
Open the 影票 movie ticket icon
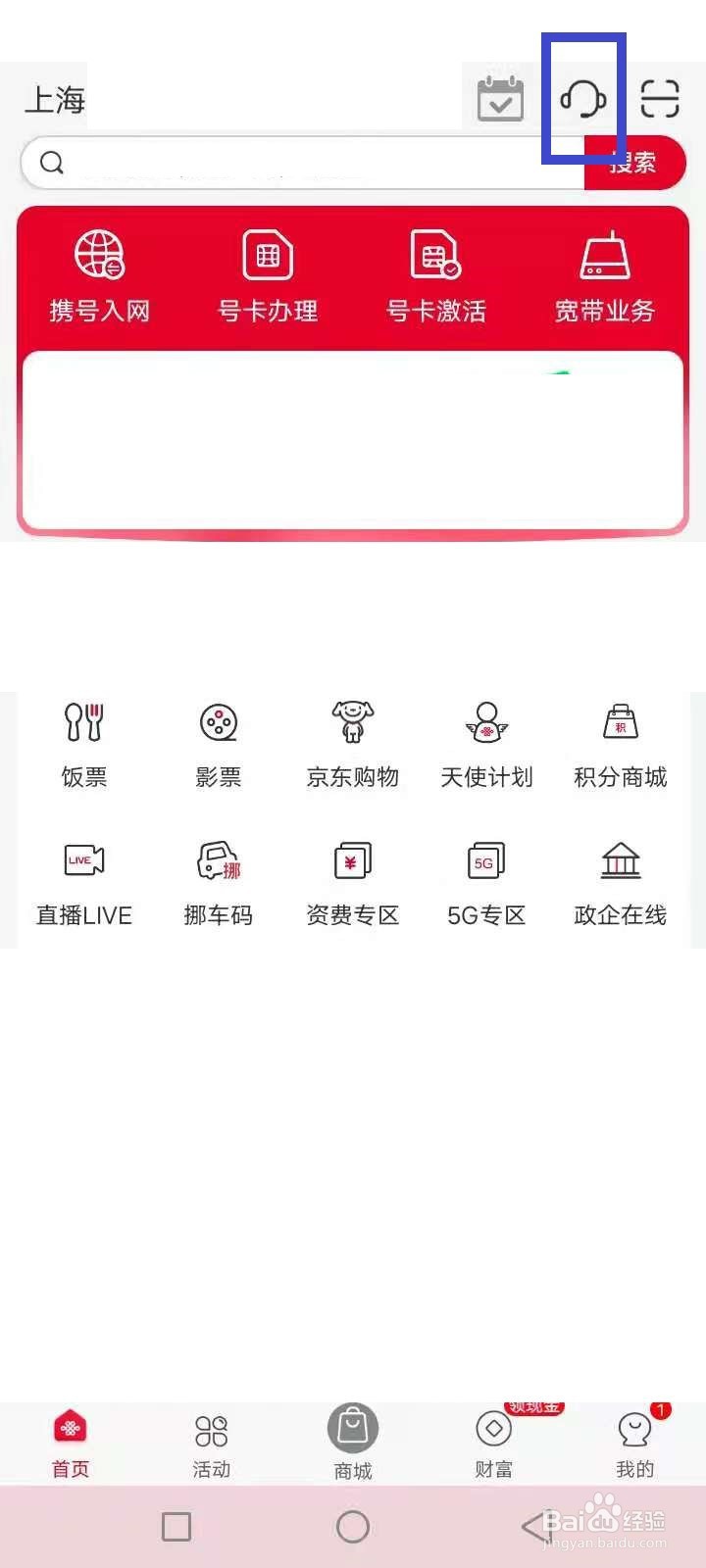tap(218, 743)
